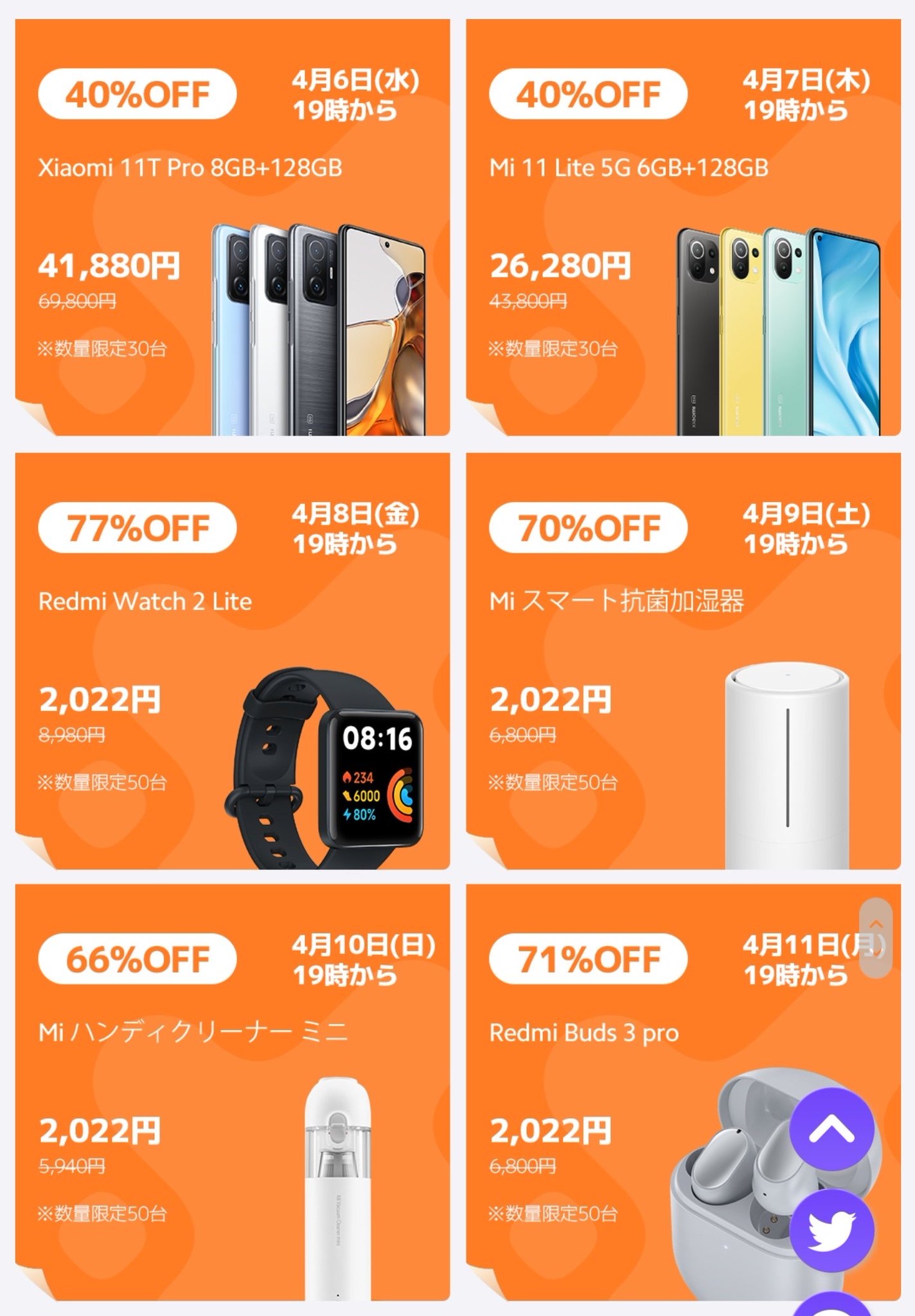Share the page via the Twitter button
The height and width of the screenshot is (1316, 915).
[x=831, y=1231]
